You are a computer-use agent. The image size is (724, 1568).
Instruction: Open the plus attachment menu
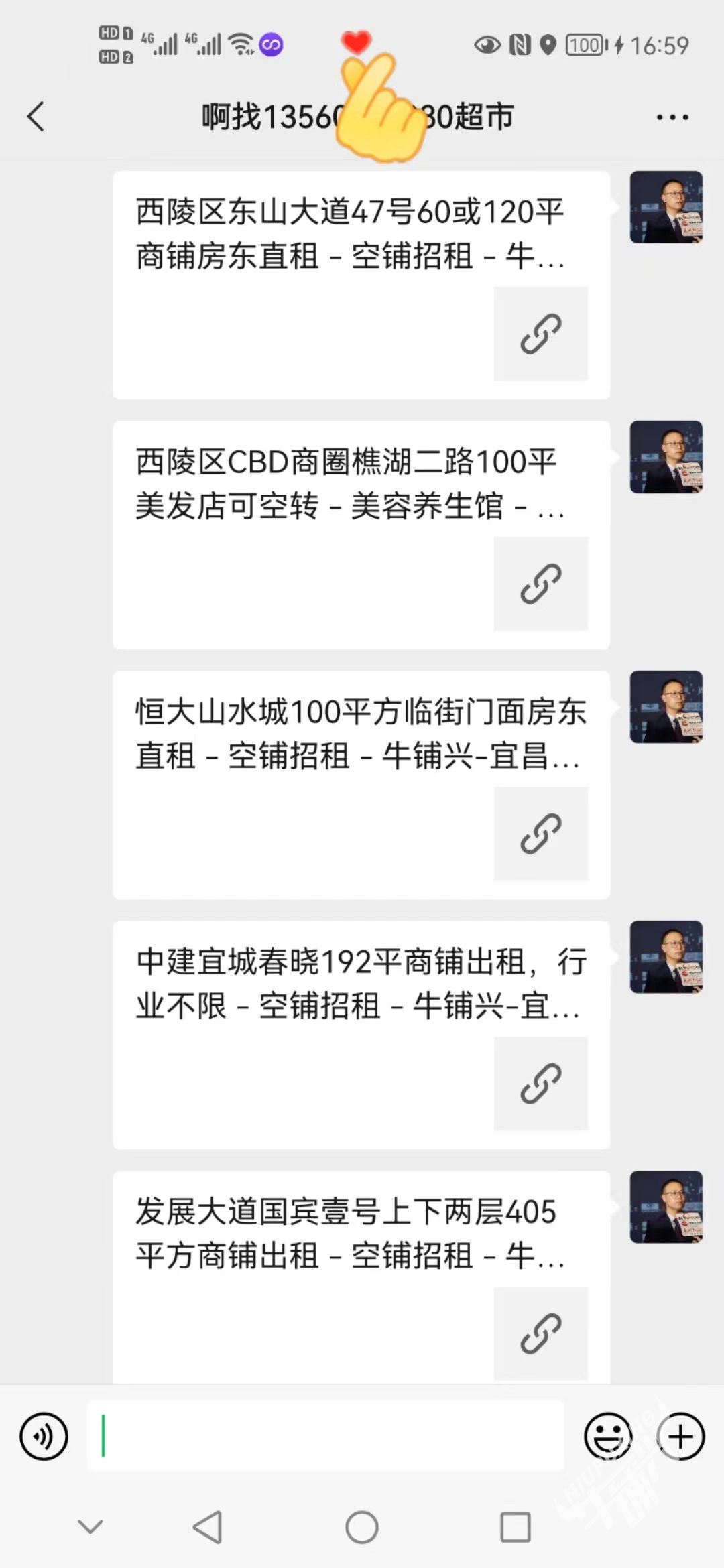[680, 1436]
